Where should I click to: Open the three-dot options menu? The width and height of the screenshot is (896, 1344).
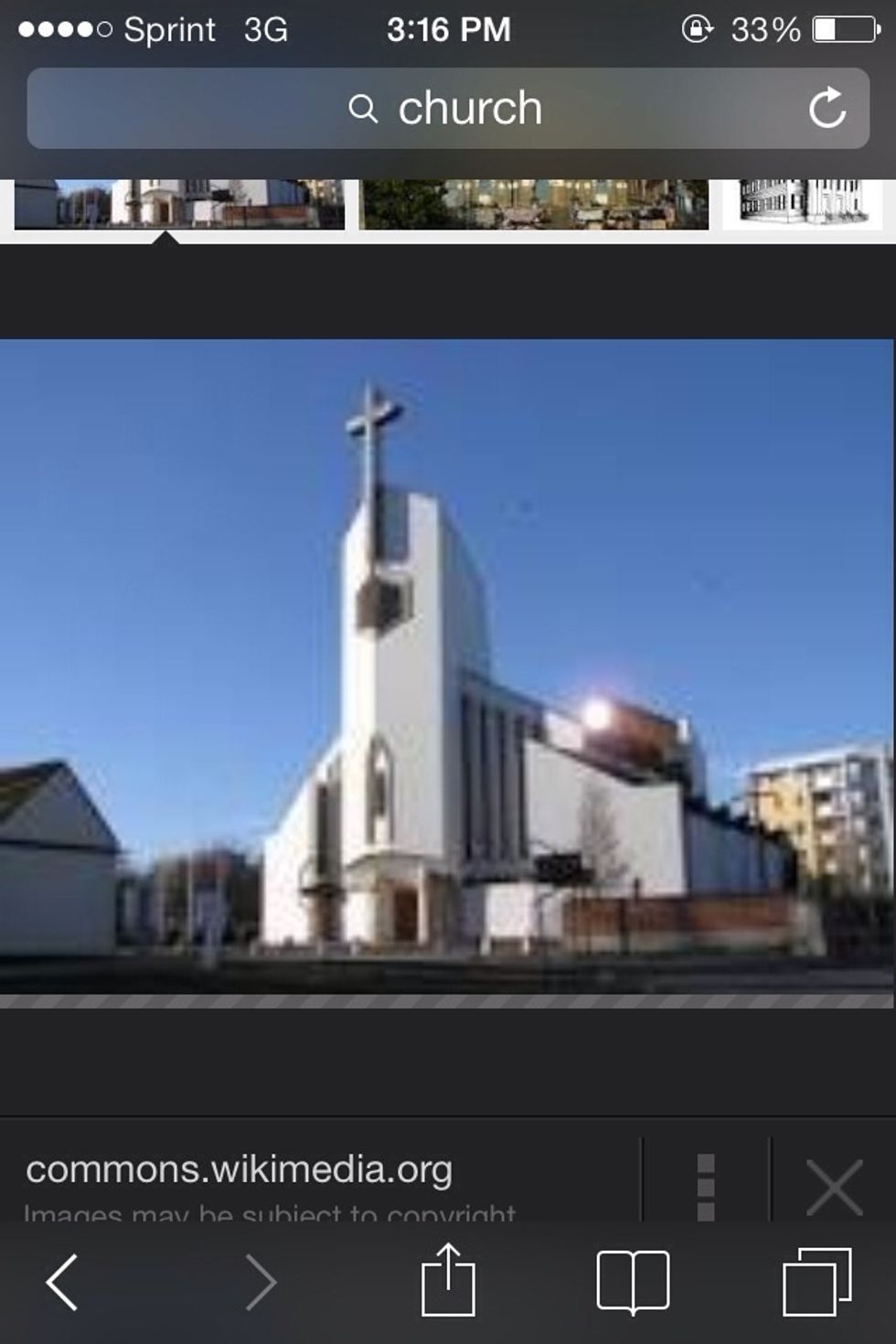click(705, 1187)
